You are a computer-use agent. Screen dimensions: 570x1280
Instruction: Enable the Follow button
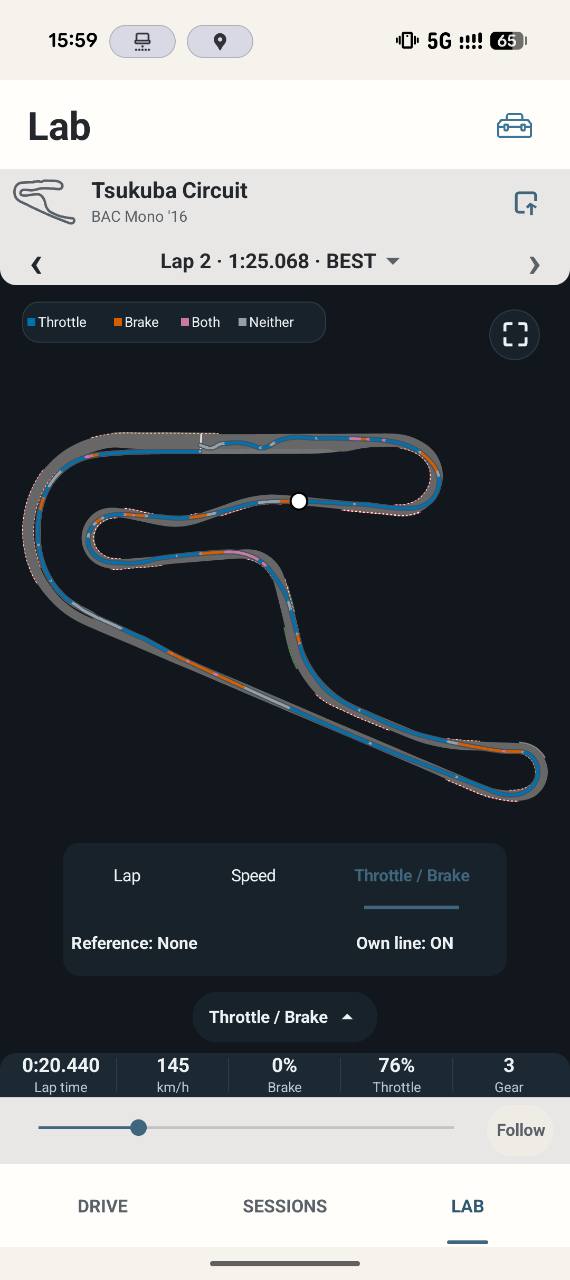[x=521, y=1130]
